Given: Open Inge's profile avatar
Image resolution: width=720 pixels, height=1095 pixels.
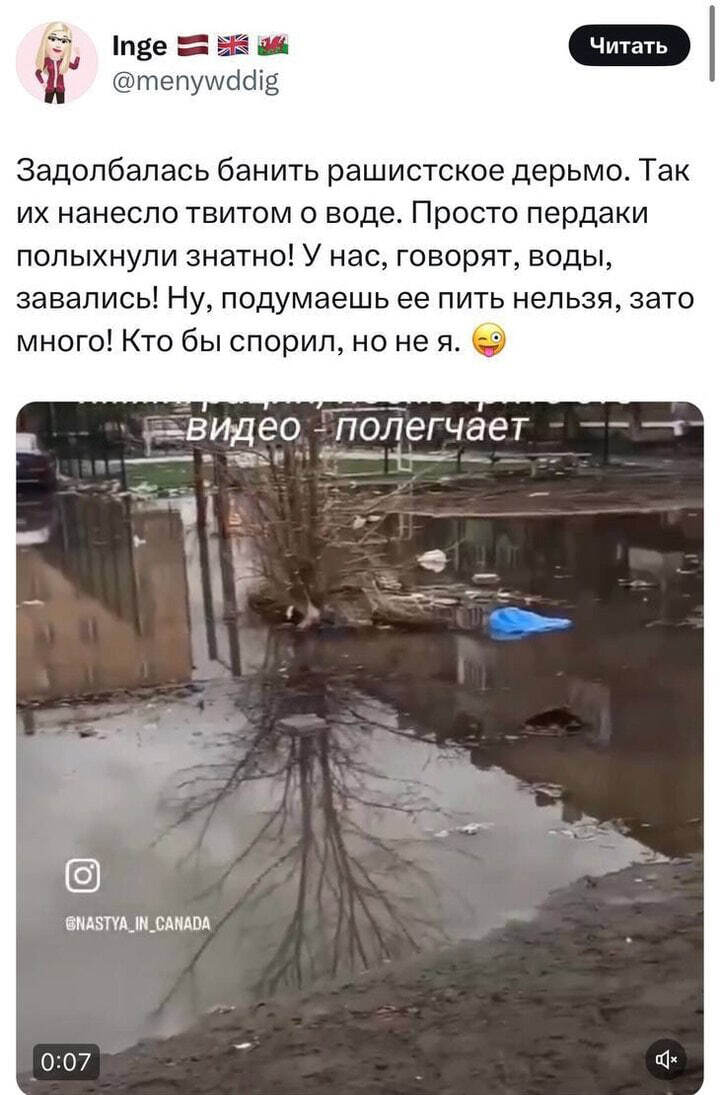Looking at the screenshot, I should coord(57,62).
